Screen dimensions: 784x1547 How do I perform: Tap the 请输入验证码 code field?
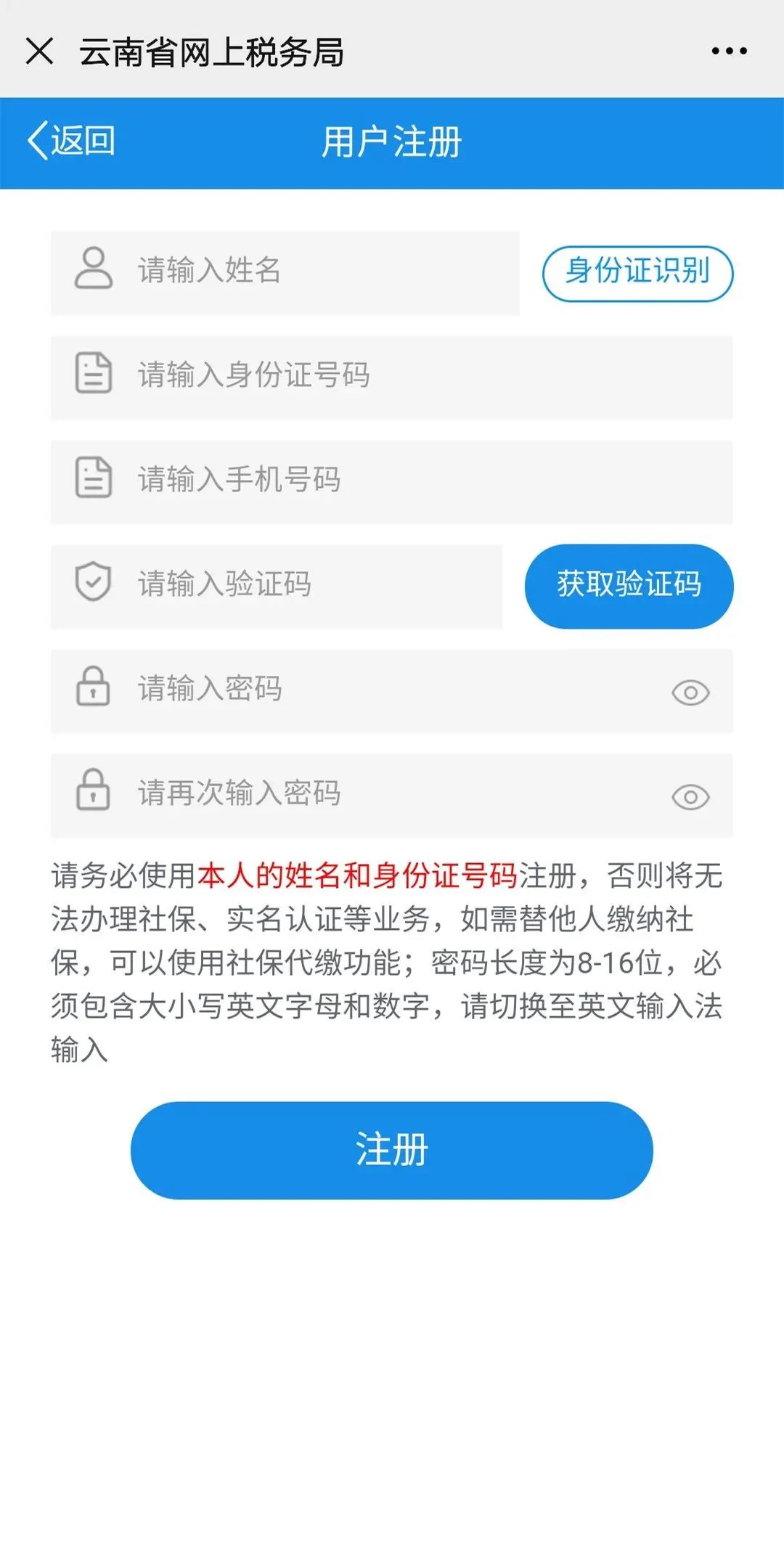pos(277,586)
